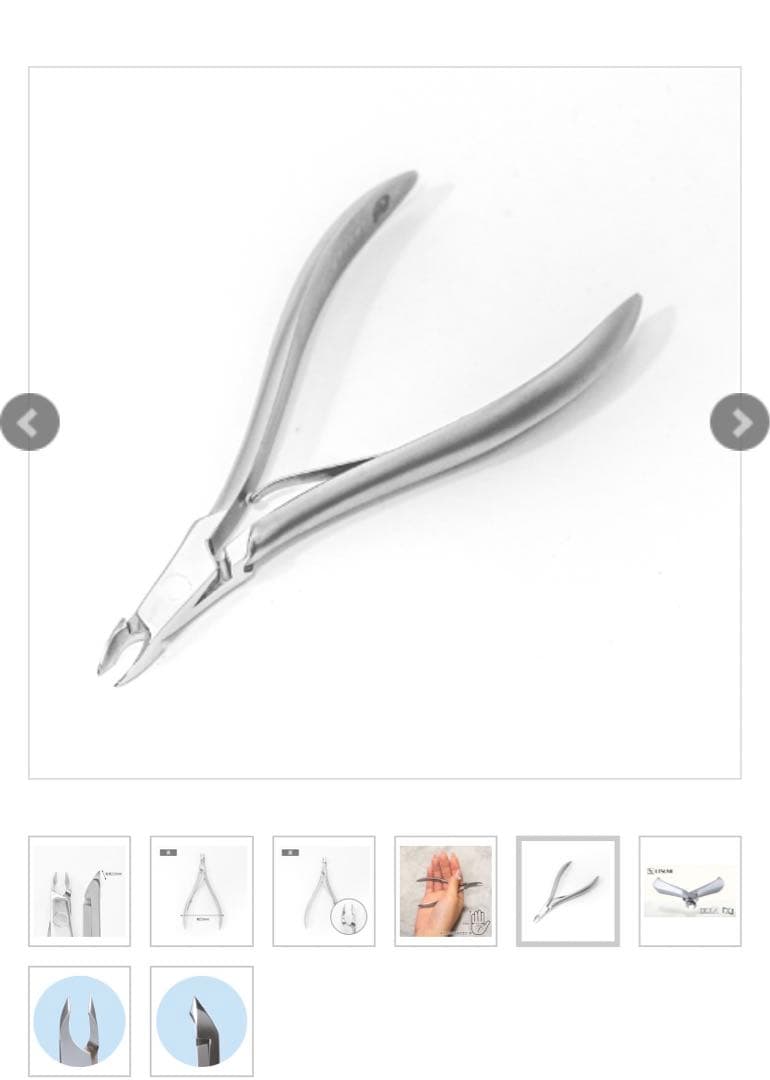Select the blade tip close-up thumbnail
Viewport: 770px width, 1080px height.
[x=79, y=891]
